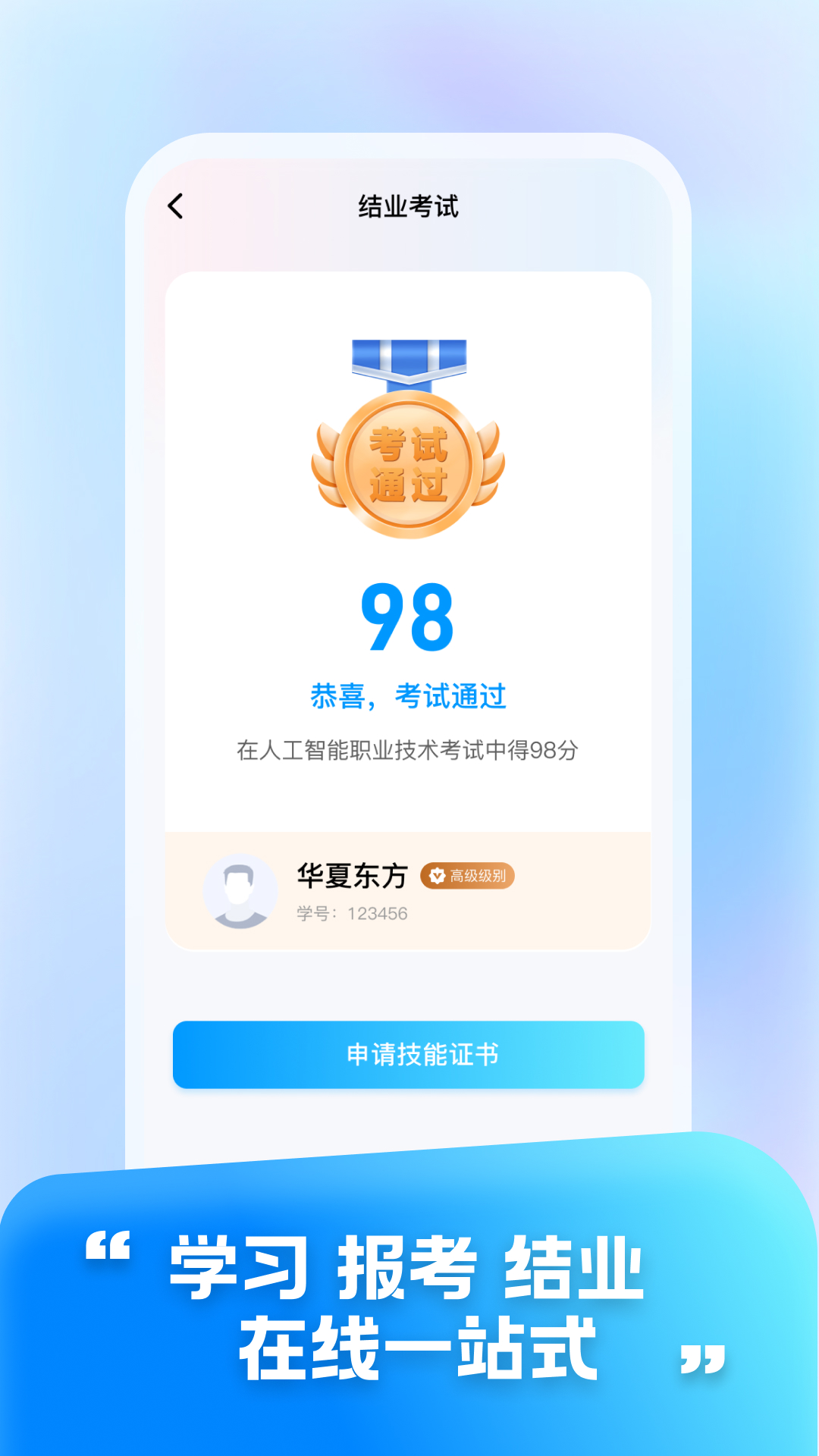Select the blue score number 98

409,618
